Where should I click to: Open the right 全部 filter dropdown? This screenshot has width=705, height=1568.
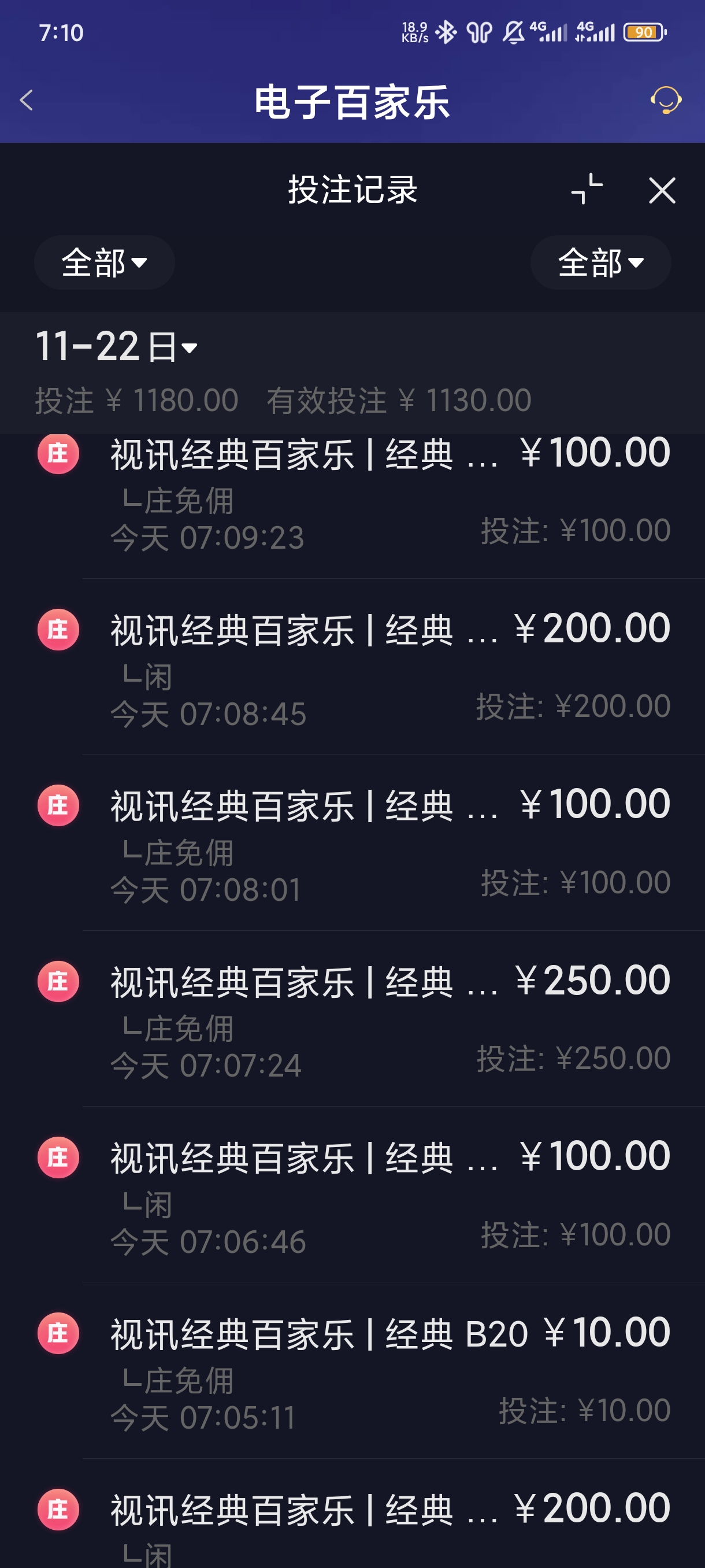click(600, 263)
